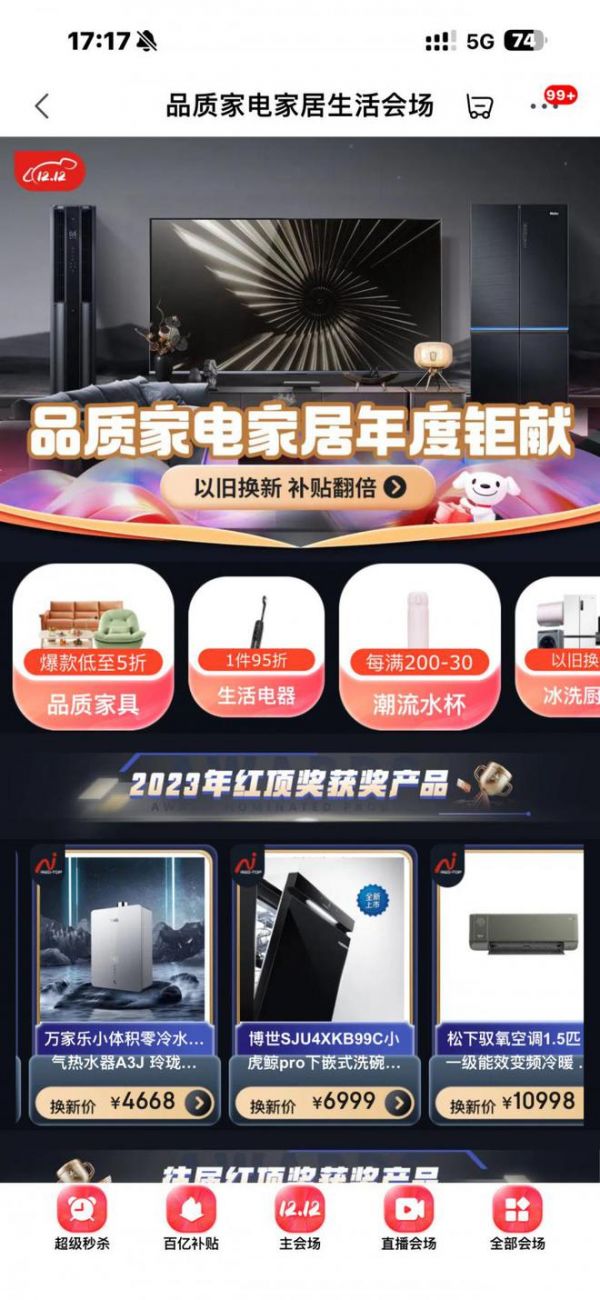
Task: Switch to the 主会场 tab
Action: tap(300, 1220)
